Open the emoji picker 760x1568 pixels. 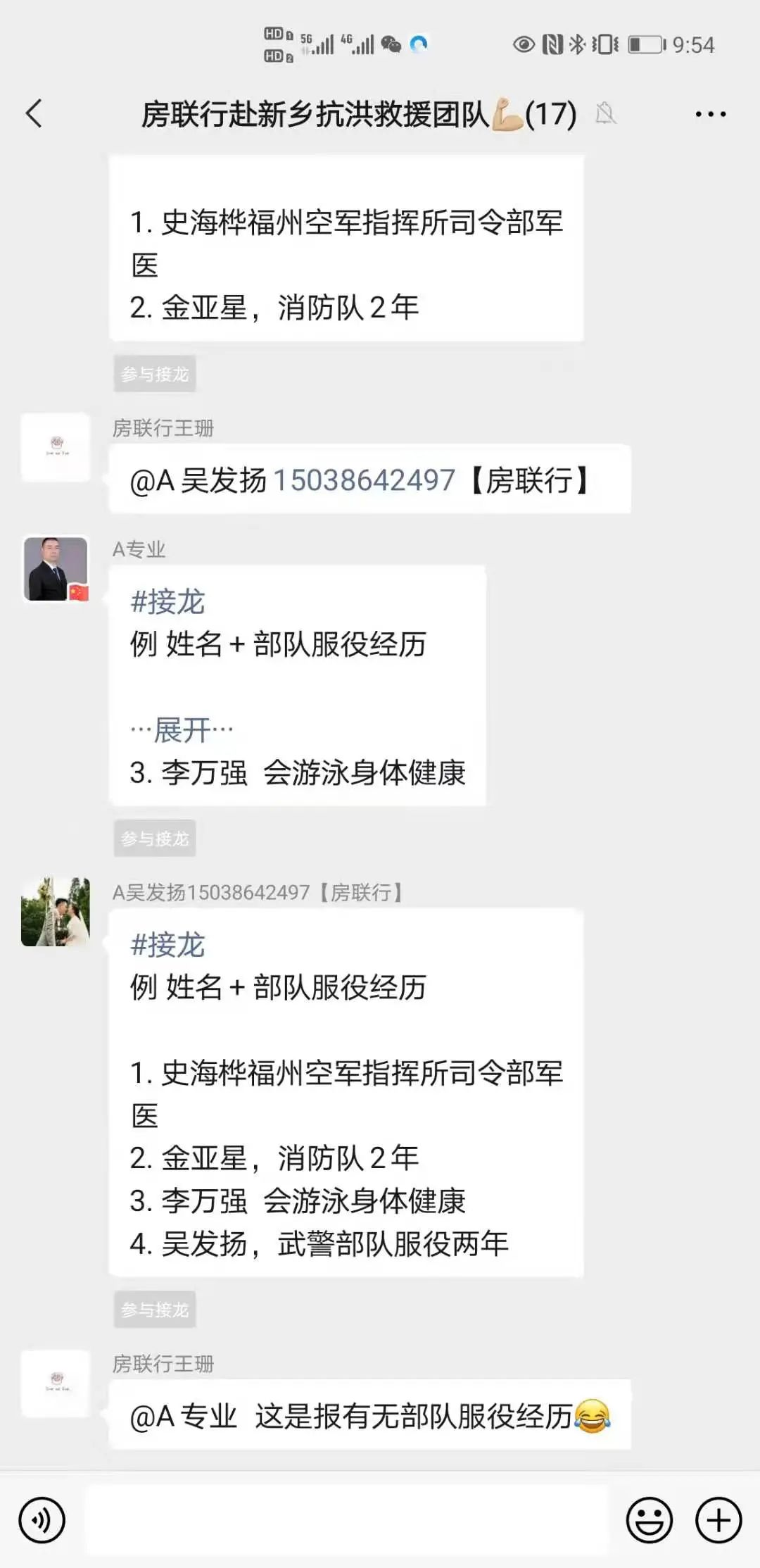(x=649, y=1520)
